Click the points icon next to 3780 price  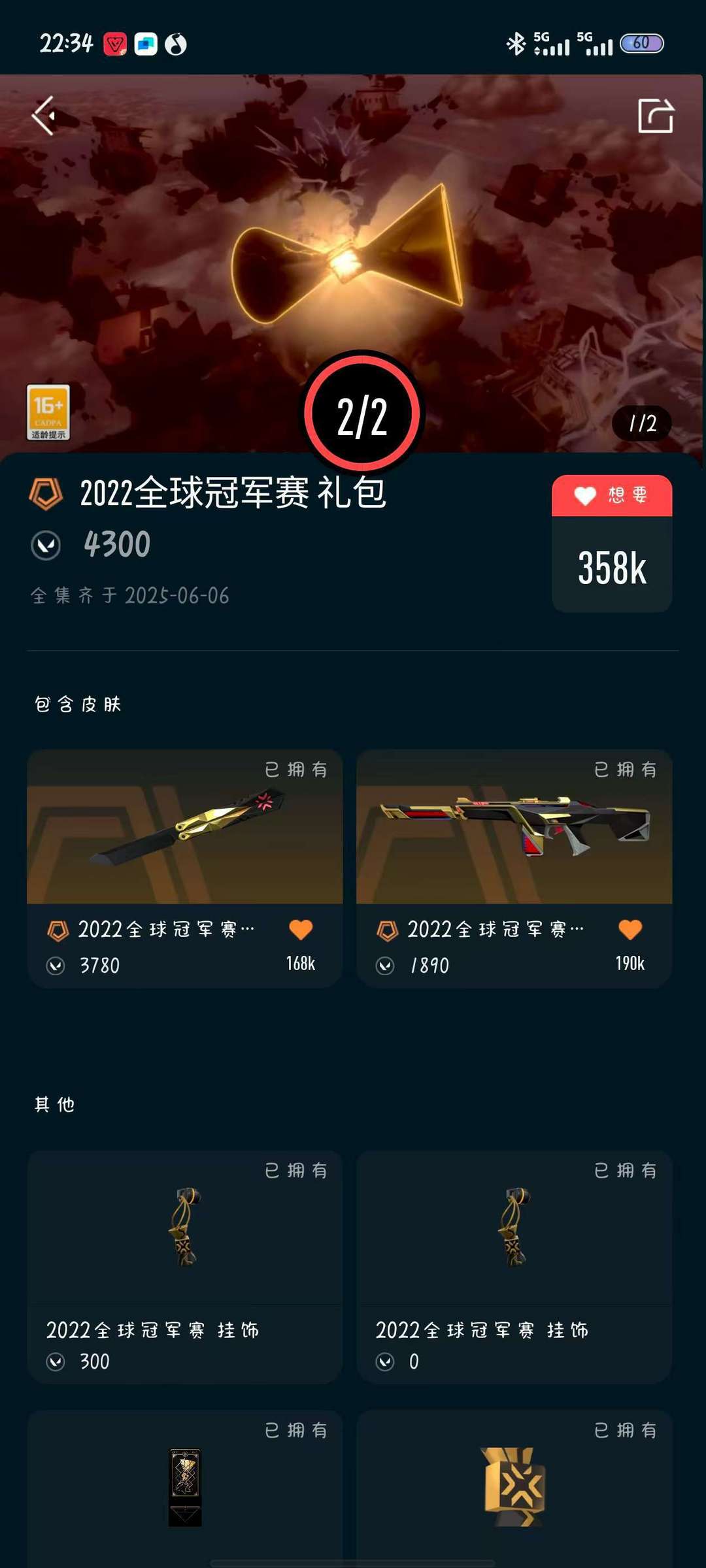point(58,966)
